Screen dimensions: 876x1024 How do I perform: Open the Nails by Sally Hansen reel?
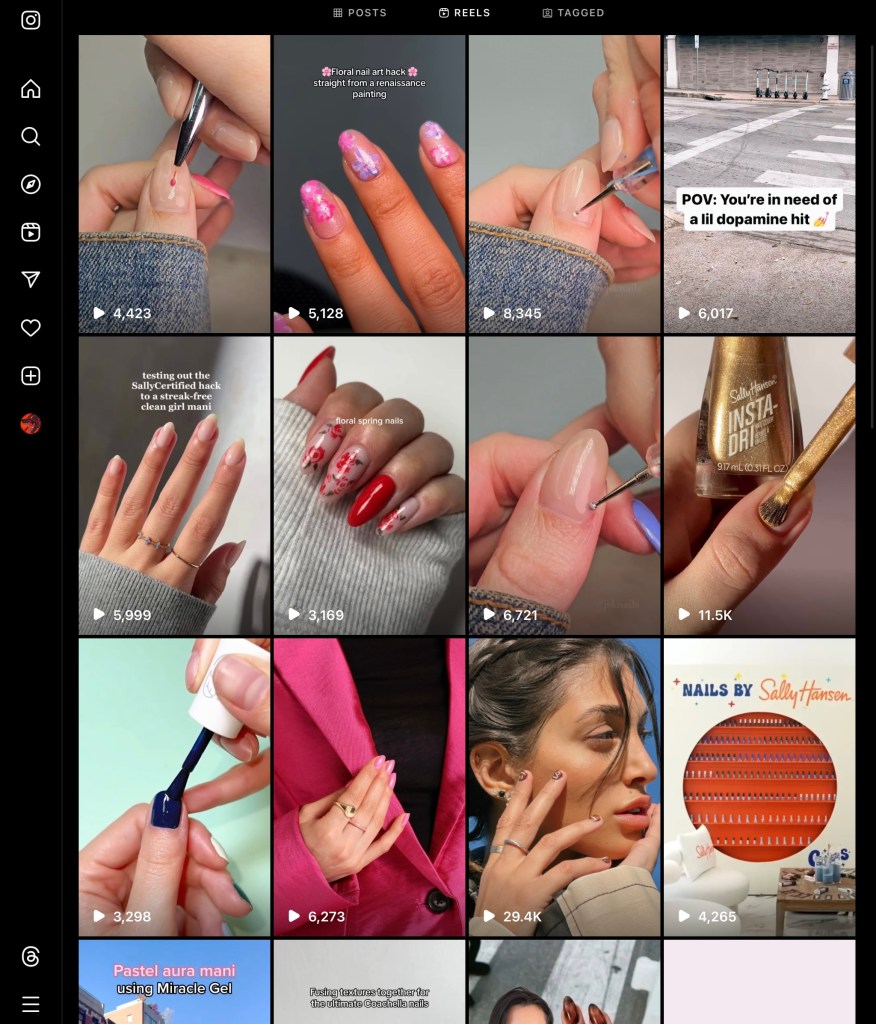[759, 787]
